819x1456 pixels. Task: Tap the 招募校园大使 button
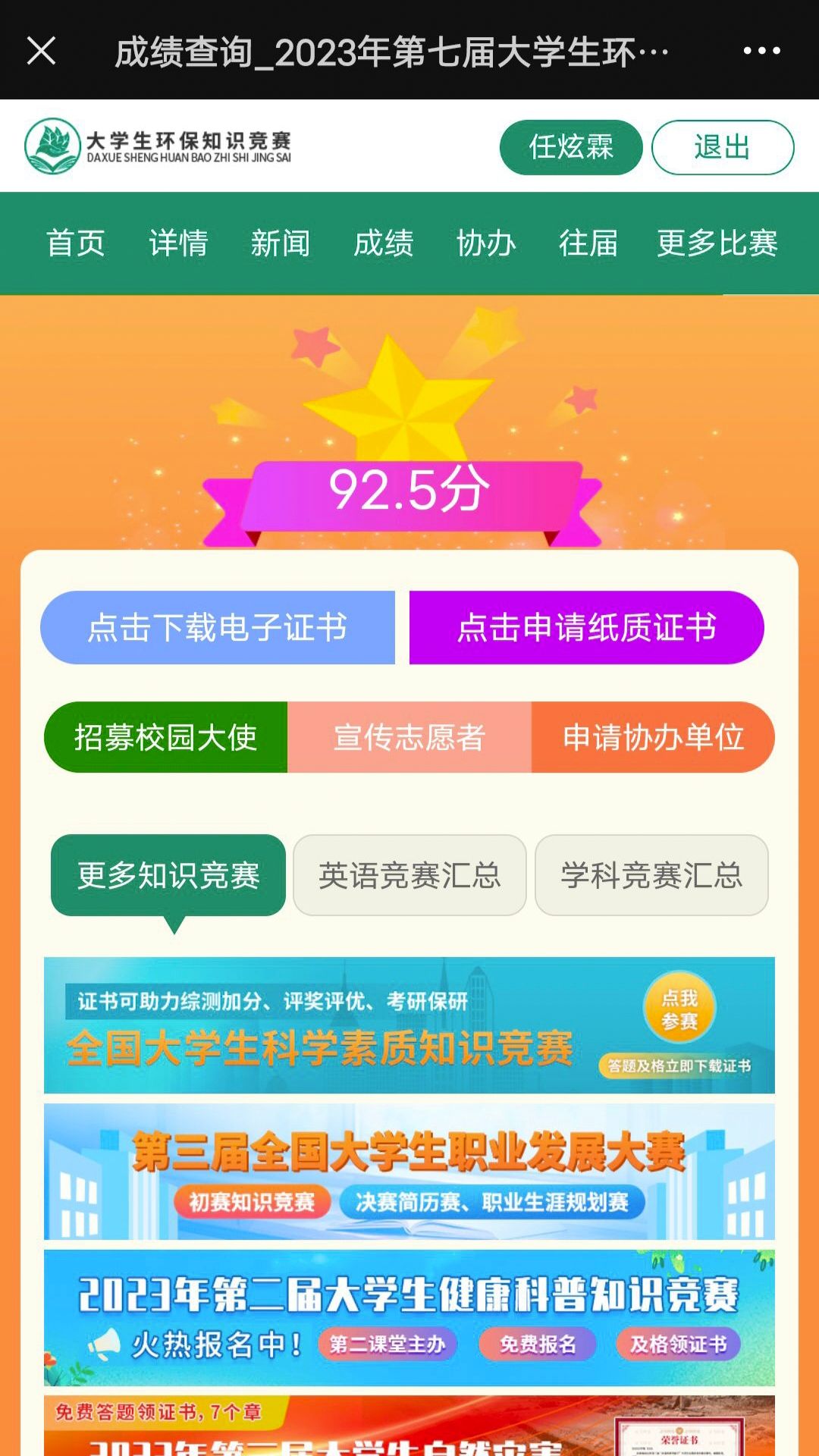coord(166,737)
